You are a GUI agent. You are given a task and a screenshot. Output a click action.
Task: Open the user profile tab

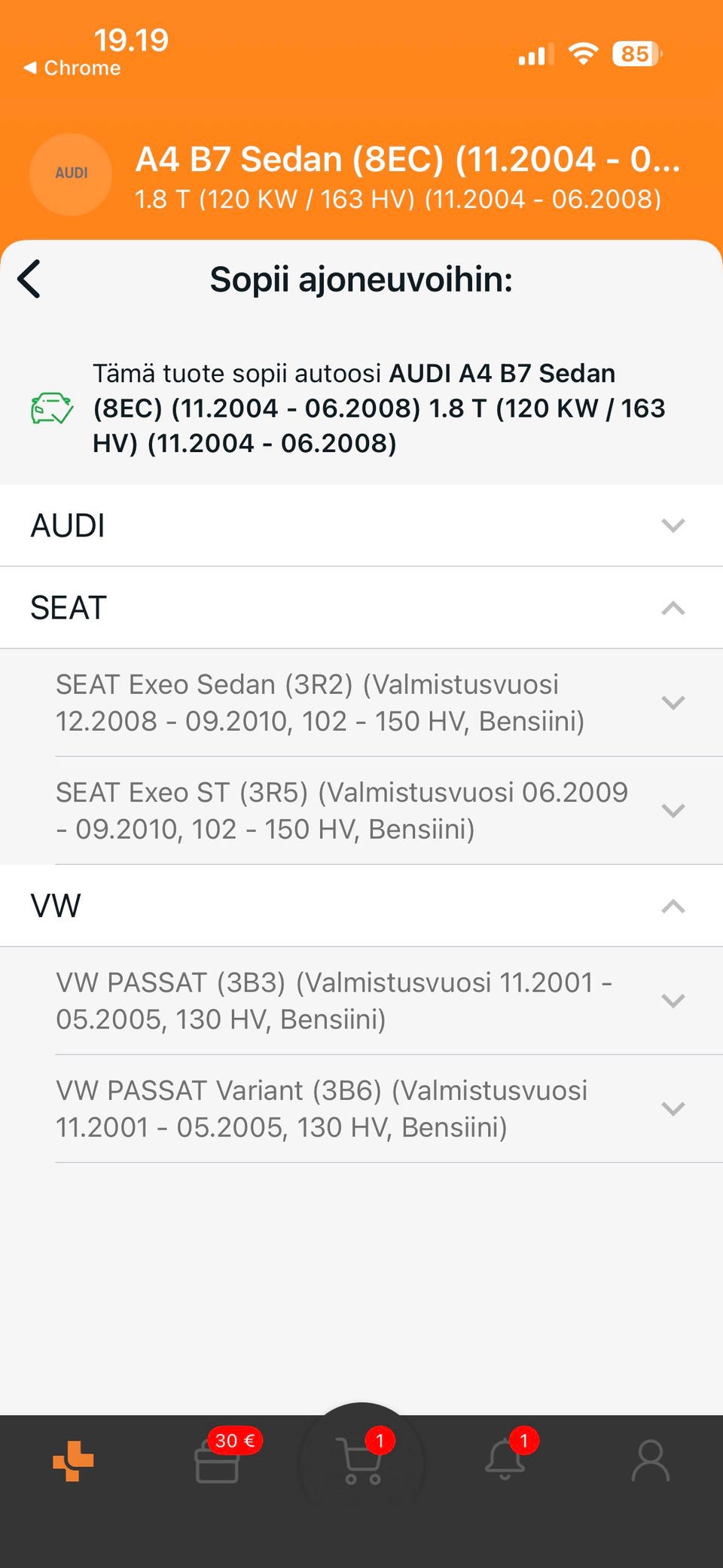point(650,1462)
